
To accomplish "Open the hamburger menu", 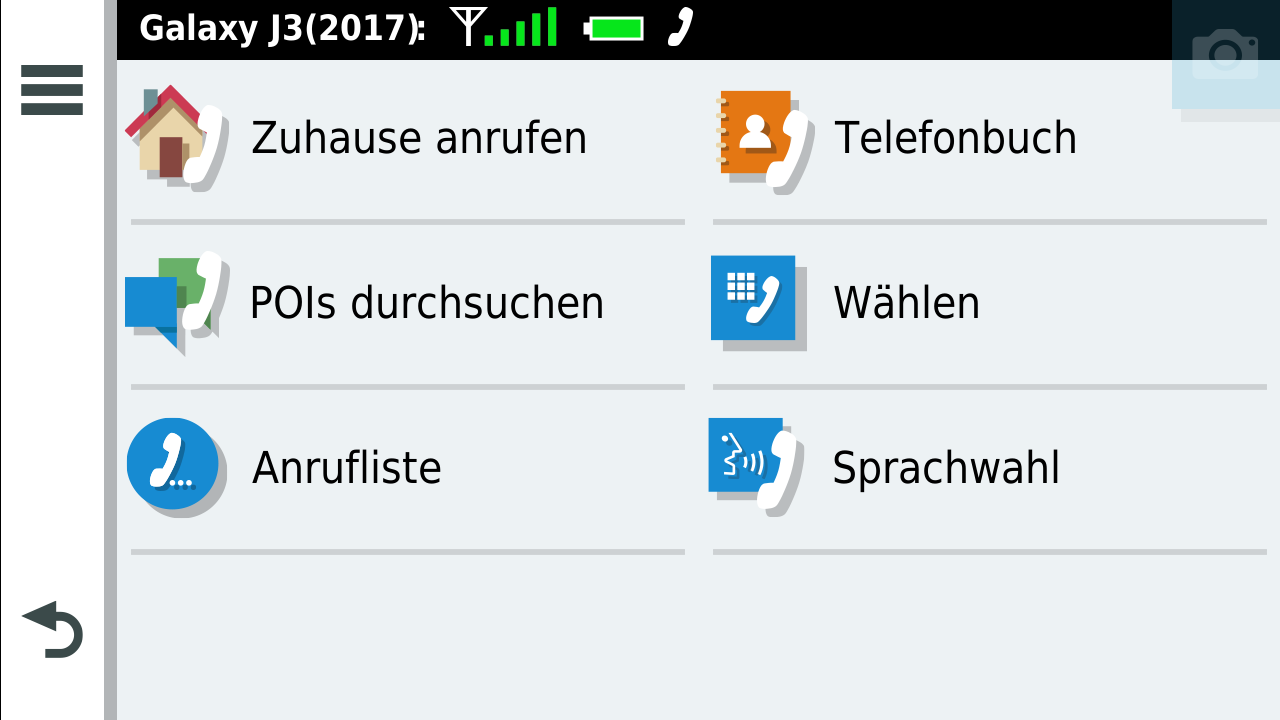I will (x=52, y=90).
